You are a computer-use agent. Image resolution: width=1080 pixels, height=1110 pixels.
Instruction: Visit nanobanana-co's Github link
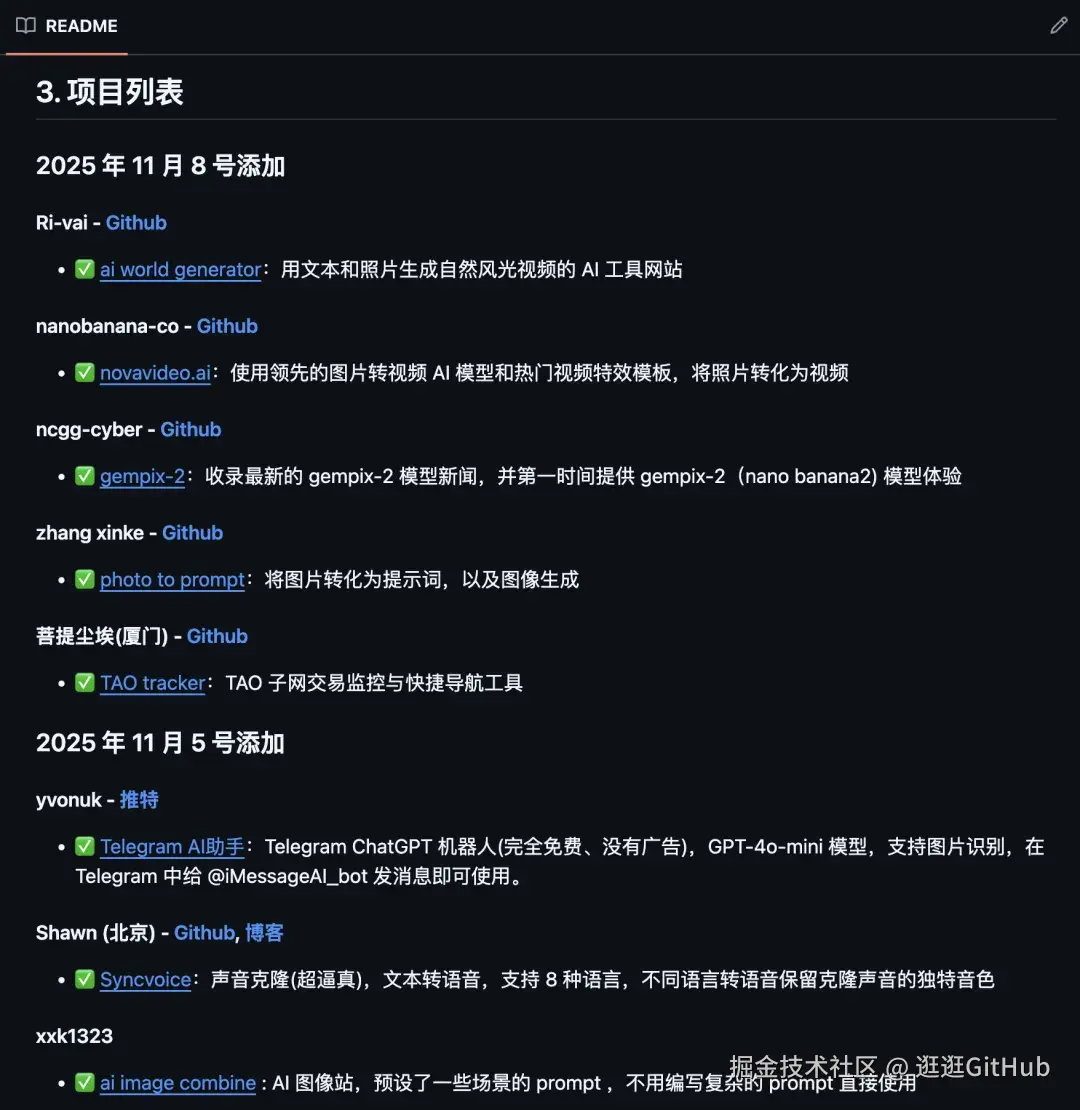(x=227, y=326)
